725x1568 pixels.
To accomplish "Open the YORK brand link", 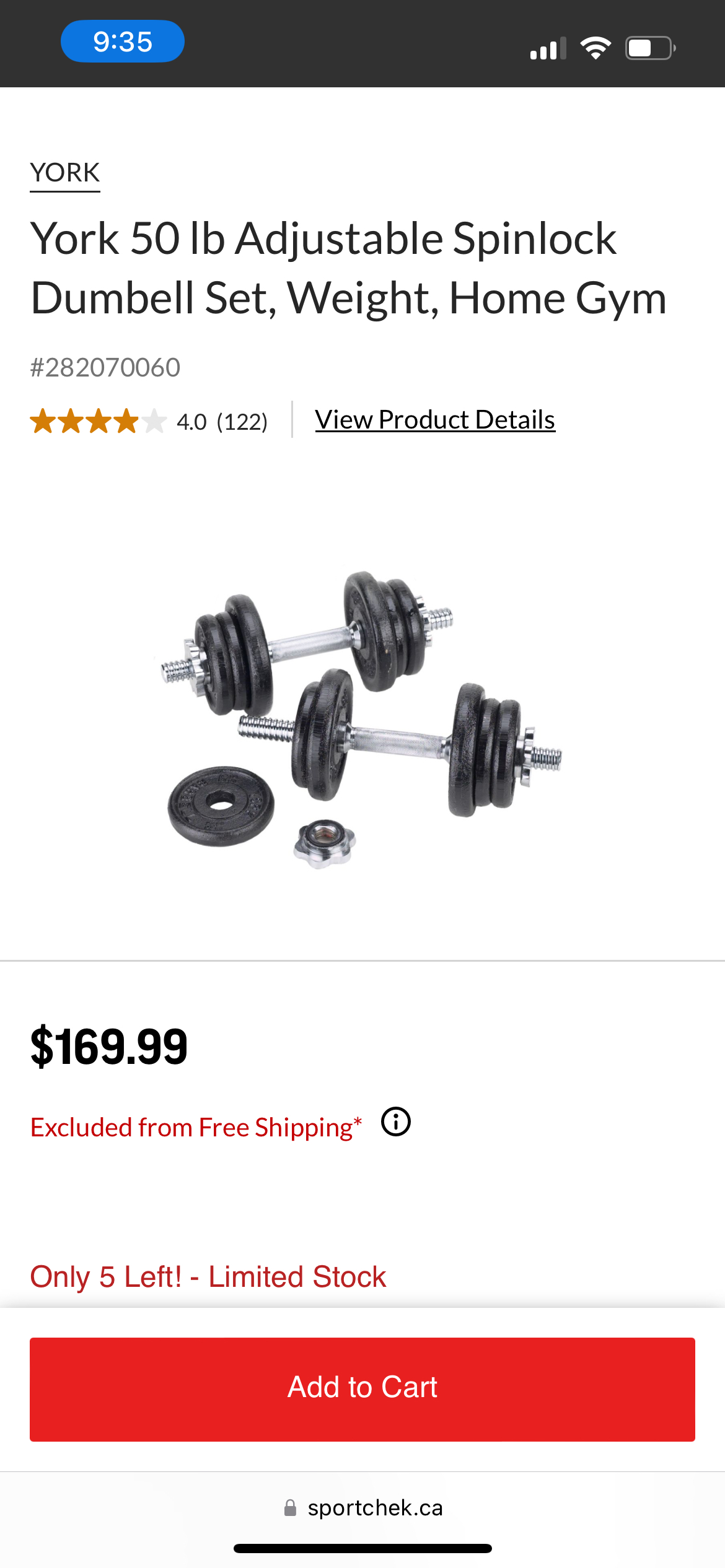I will 64,173.
